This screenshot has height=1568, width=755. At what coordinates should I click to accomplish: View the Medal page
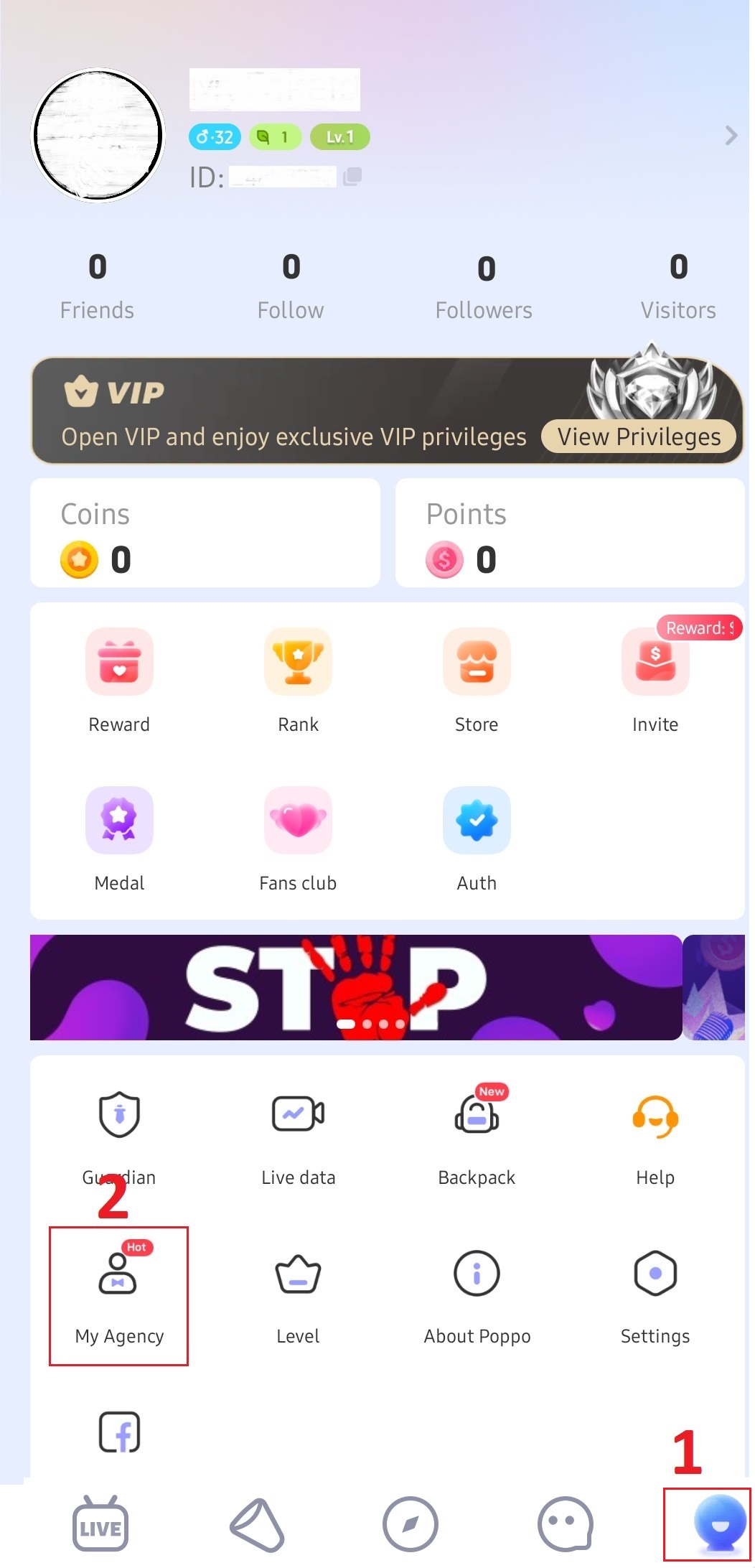119,839
